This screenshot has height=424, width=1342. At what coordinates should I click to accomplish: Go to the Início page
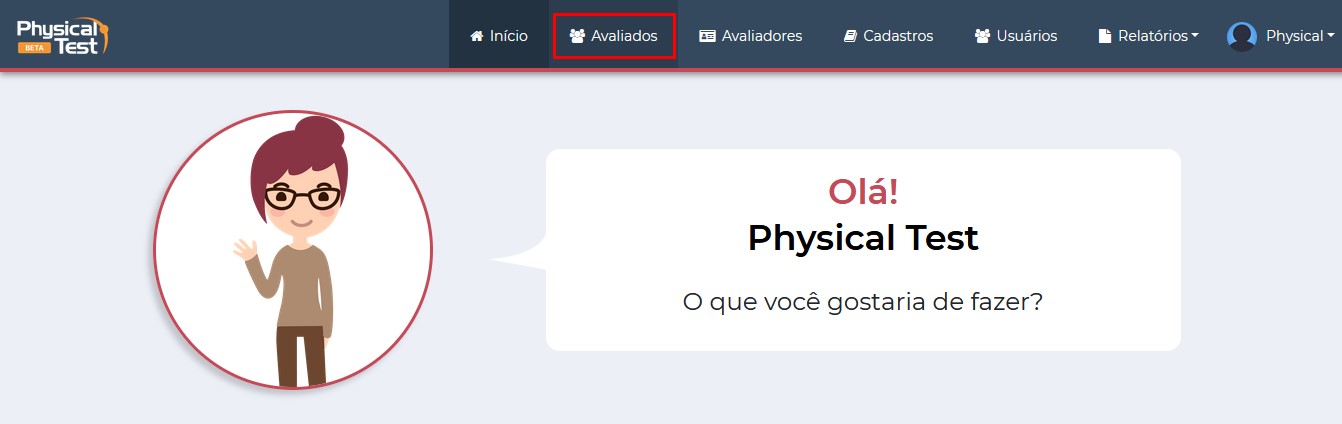click(499, 36)
